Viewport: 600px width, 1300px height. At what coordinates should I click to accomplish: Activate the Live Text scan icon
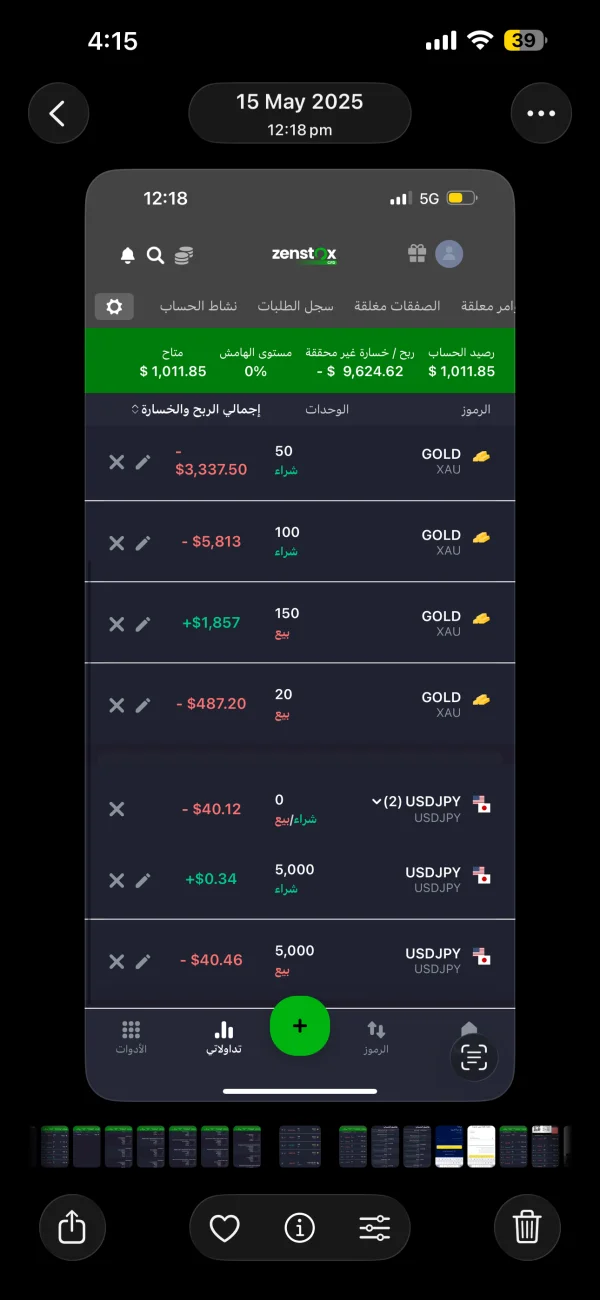pos(474,1058)
